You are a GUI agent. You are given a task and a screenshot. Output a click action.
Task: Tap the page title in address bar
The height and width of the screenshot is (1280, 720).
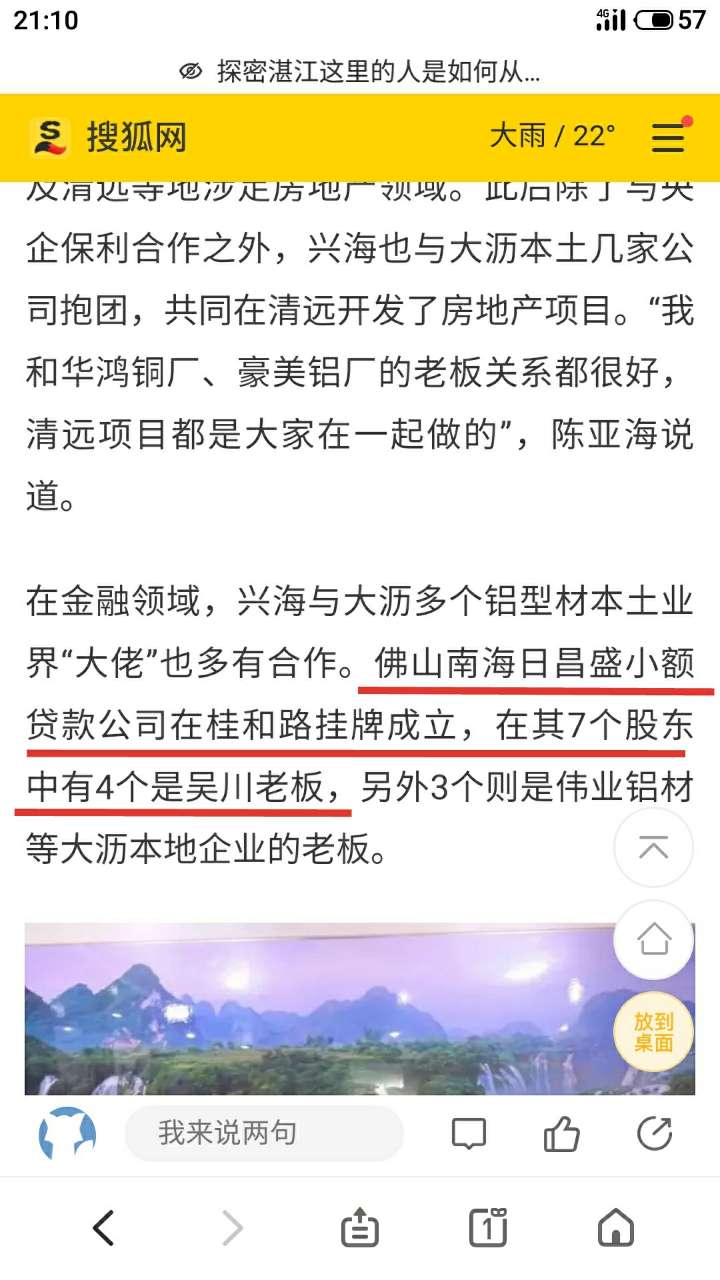pos(378,72)
